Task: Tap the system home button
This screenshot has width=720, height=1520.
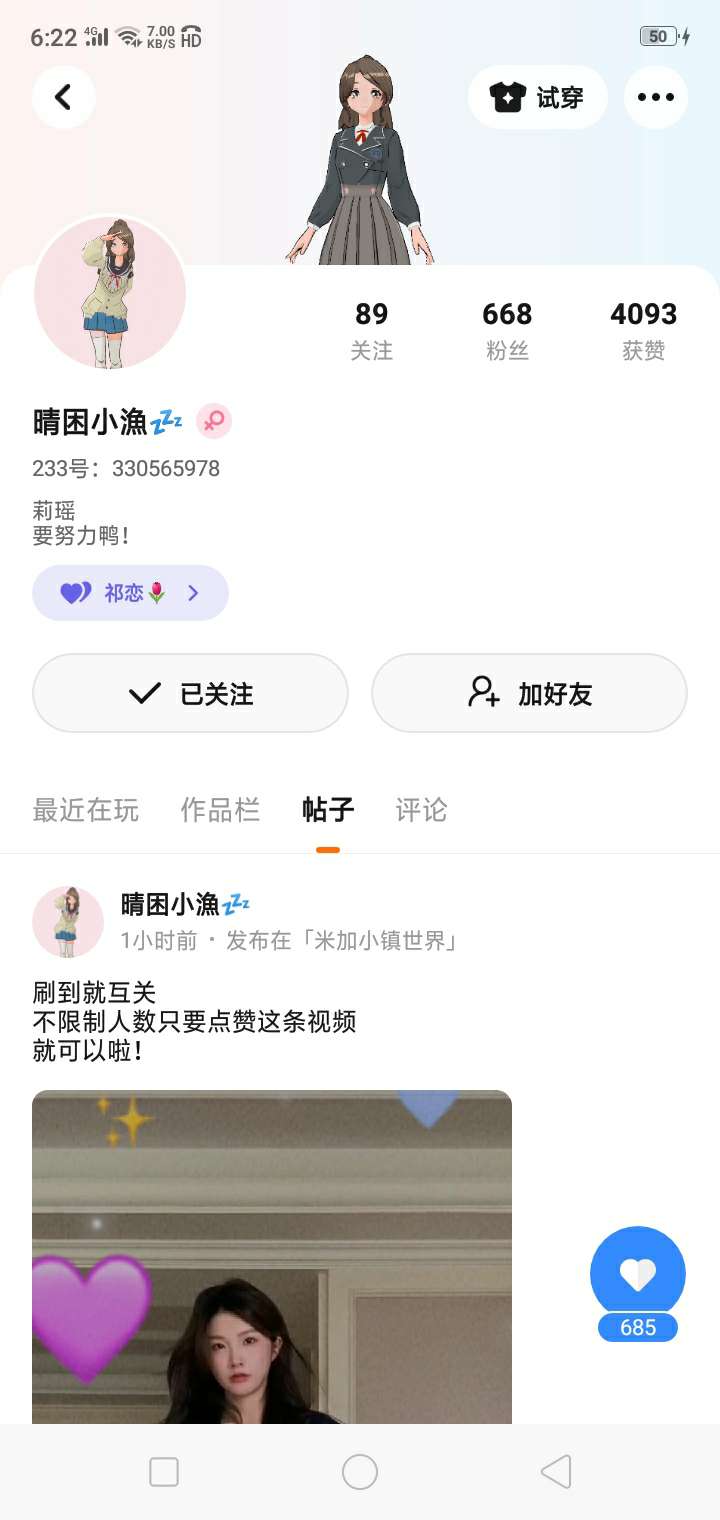Action: (x=360, y=1472)
